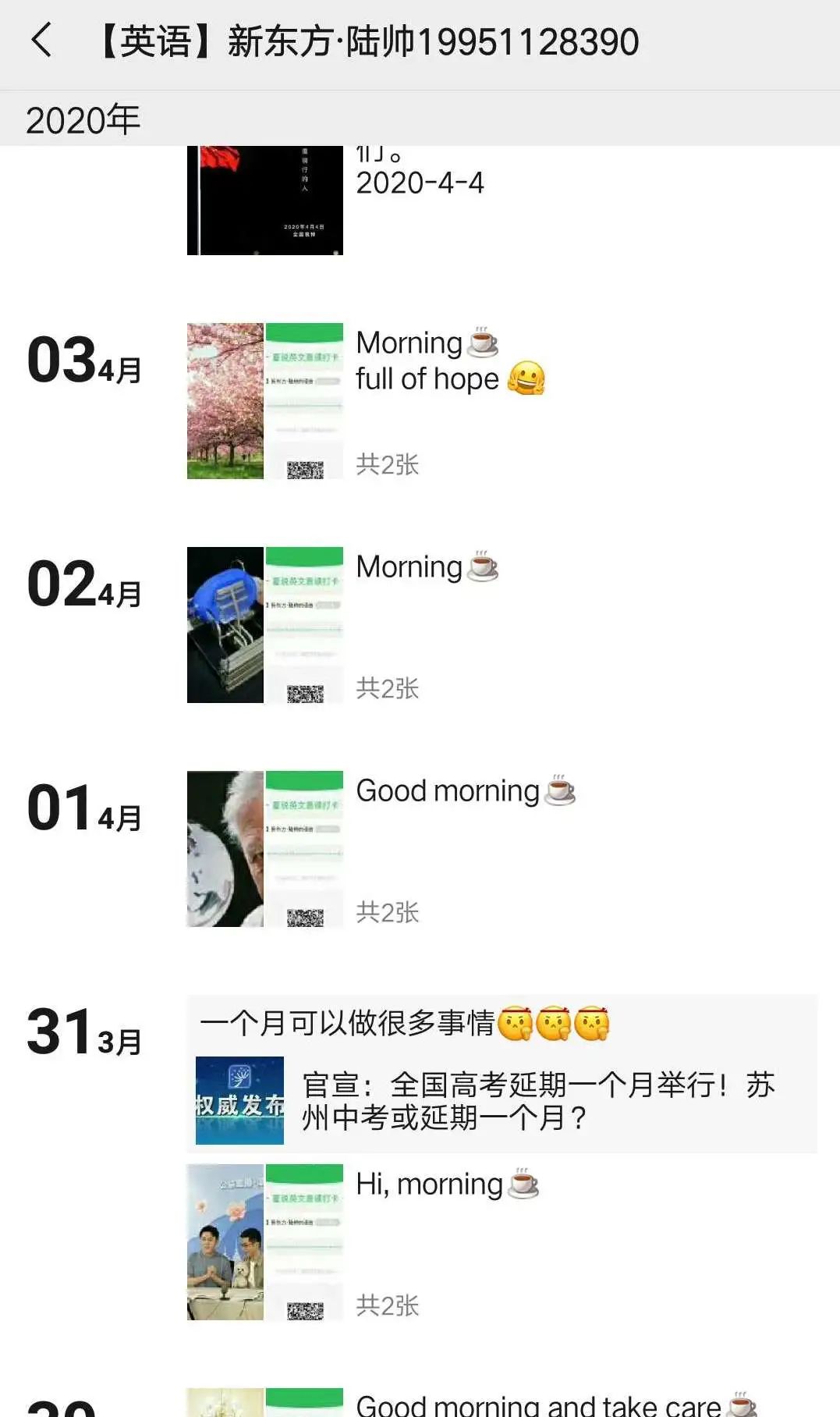Open the March 31 Hi, morning post images

coord(264,1242)
